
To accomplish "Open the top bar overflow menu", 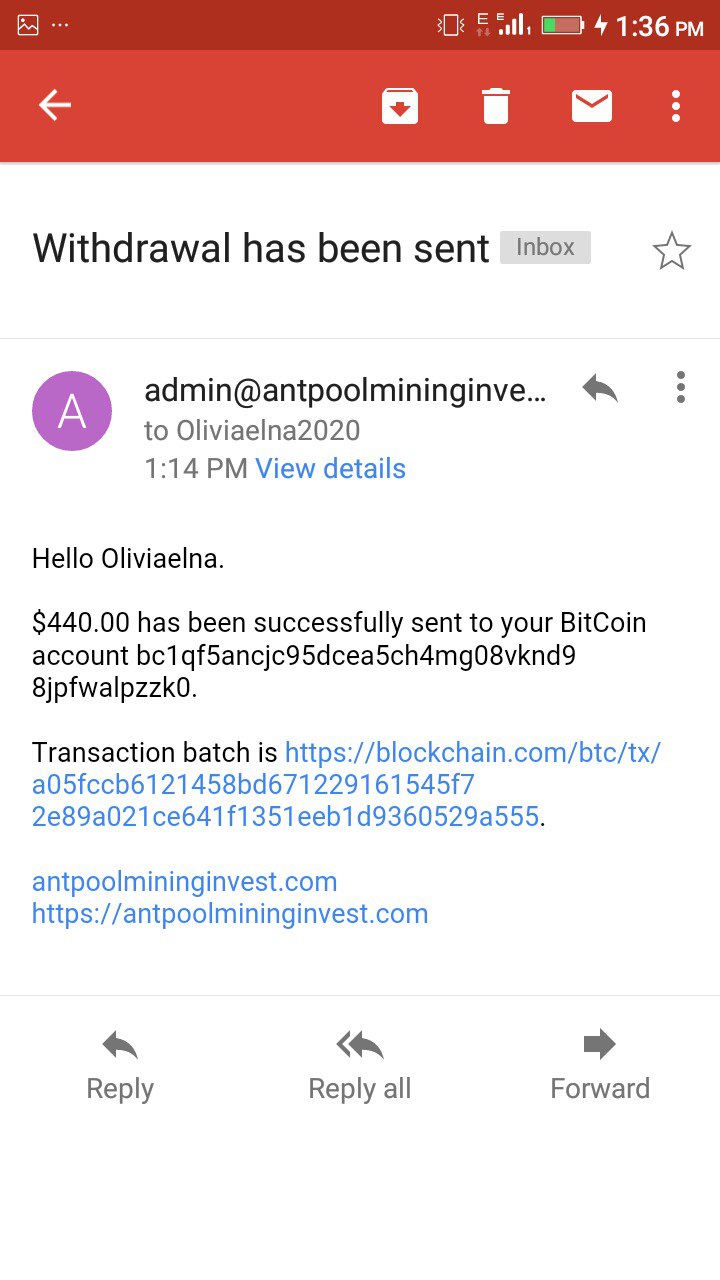I will pos(677,105).
